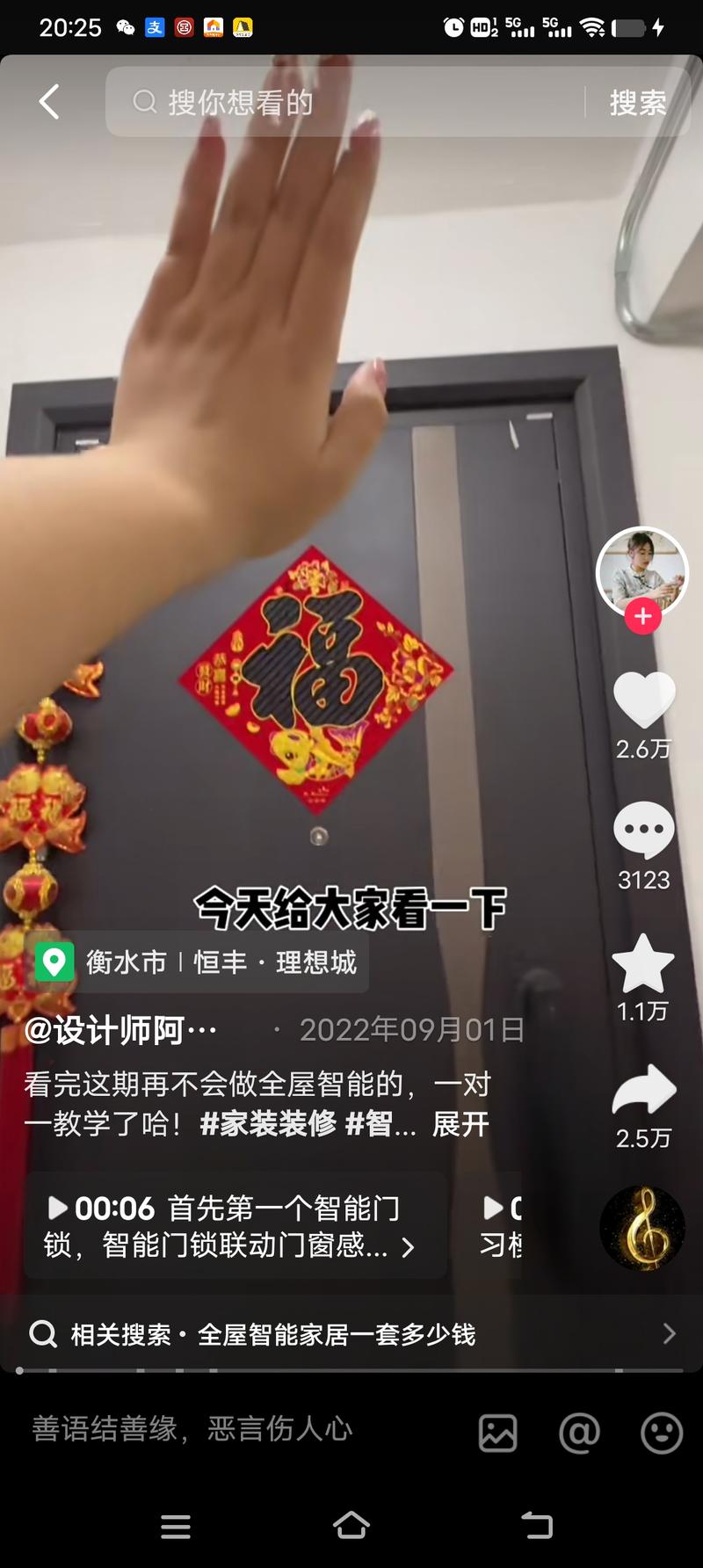Jump to chapter 00:06 首先第一个智能门锁

coord(234,1226)
